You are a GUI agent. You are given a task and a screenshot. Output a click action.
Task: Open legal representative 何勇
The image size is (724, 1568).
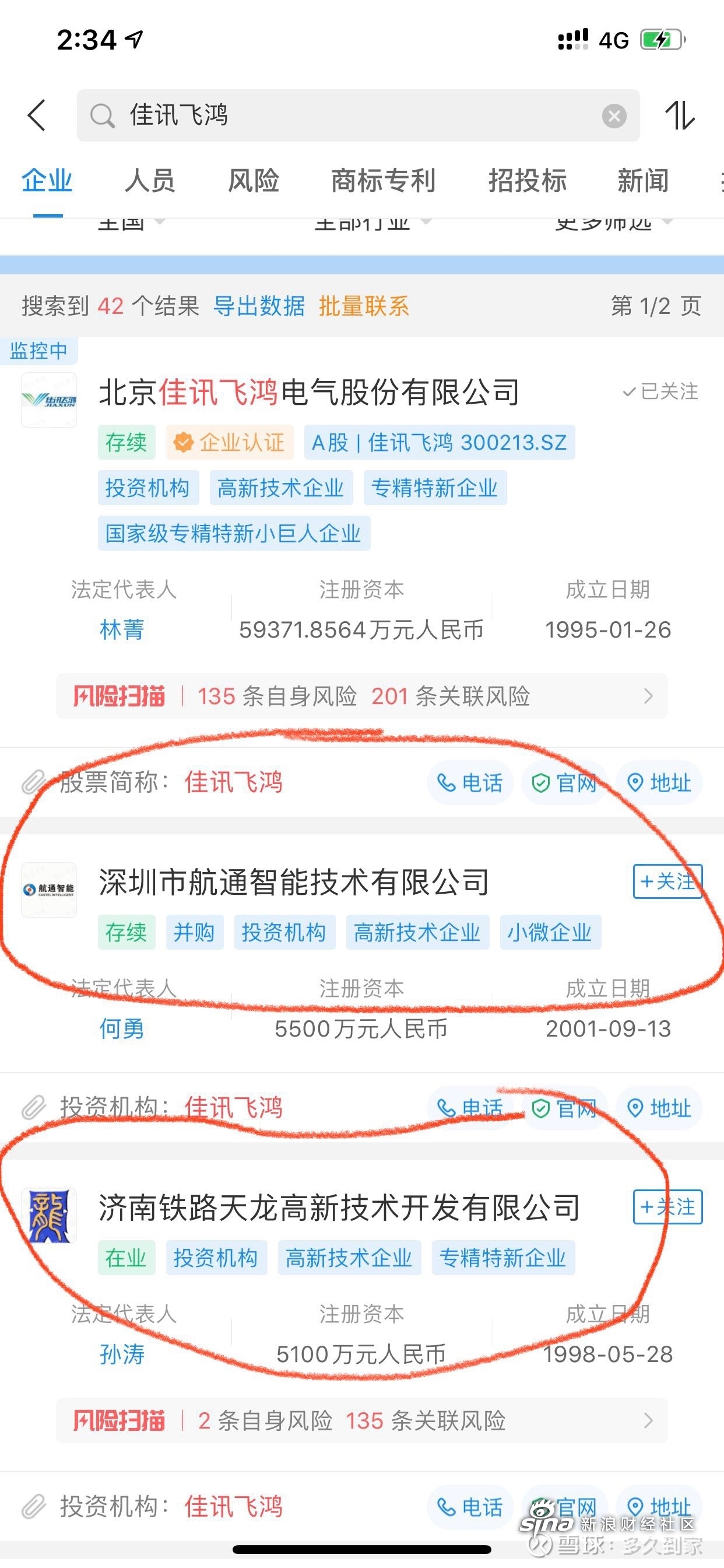[122, 1028]
